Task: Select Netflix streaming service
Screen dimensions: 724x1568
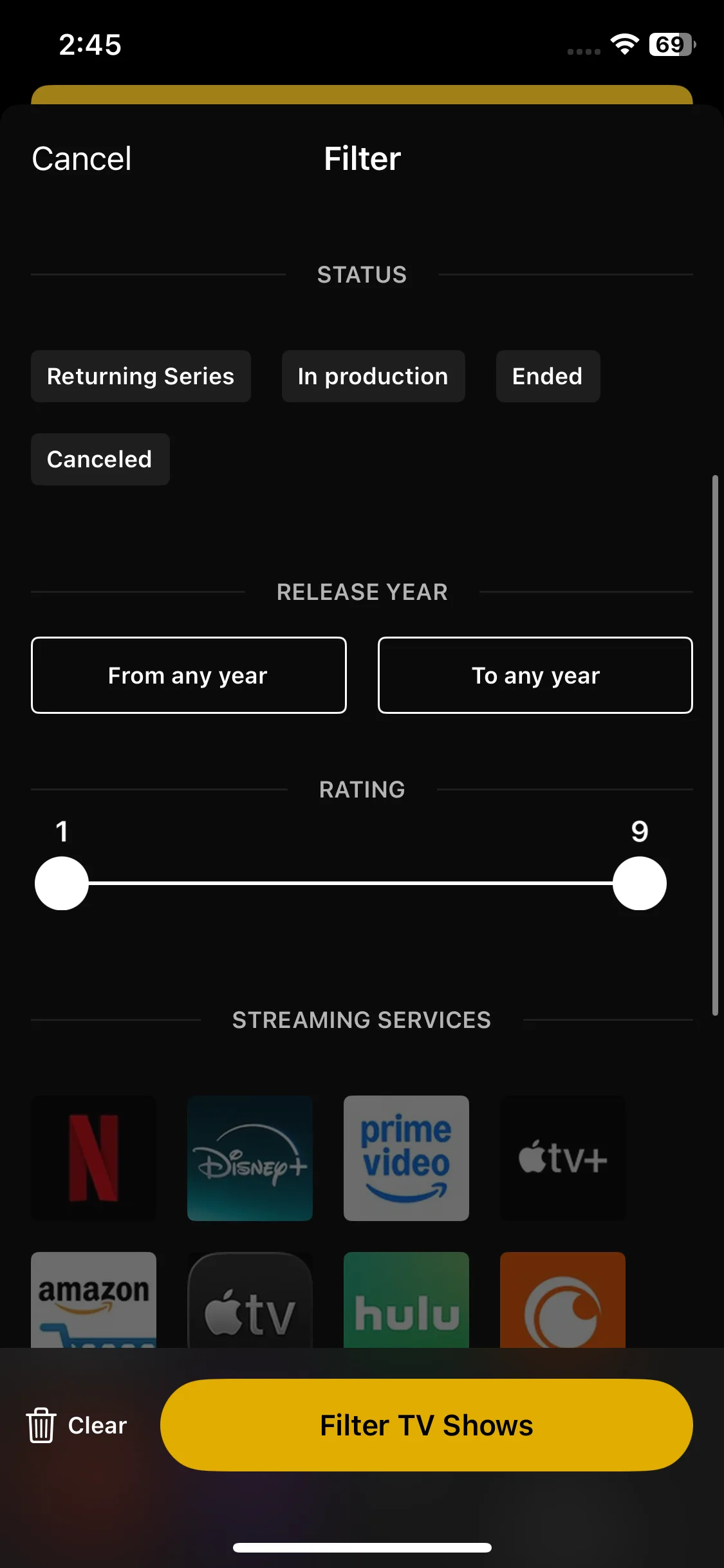Action: point(94,1158)
